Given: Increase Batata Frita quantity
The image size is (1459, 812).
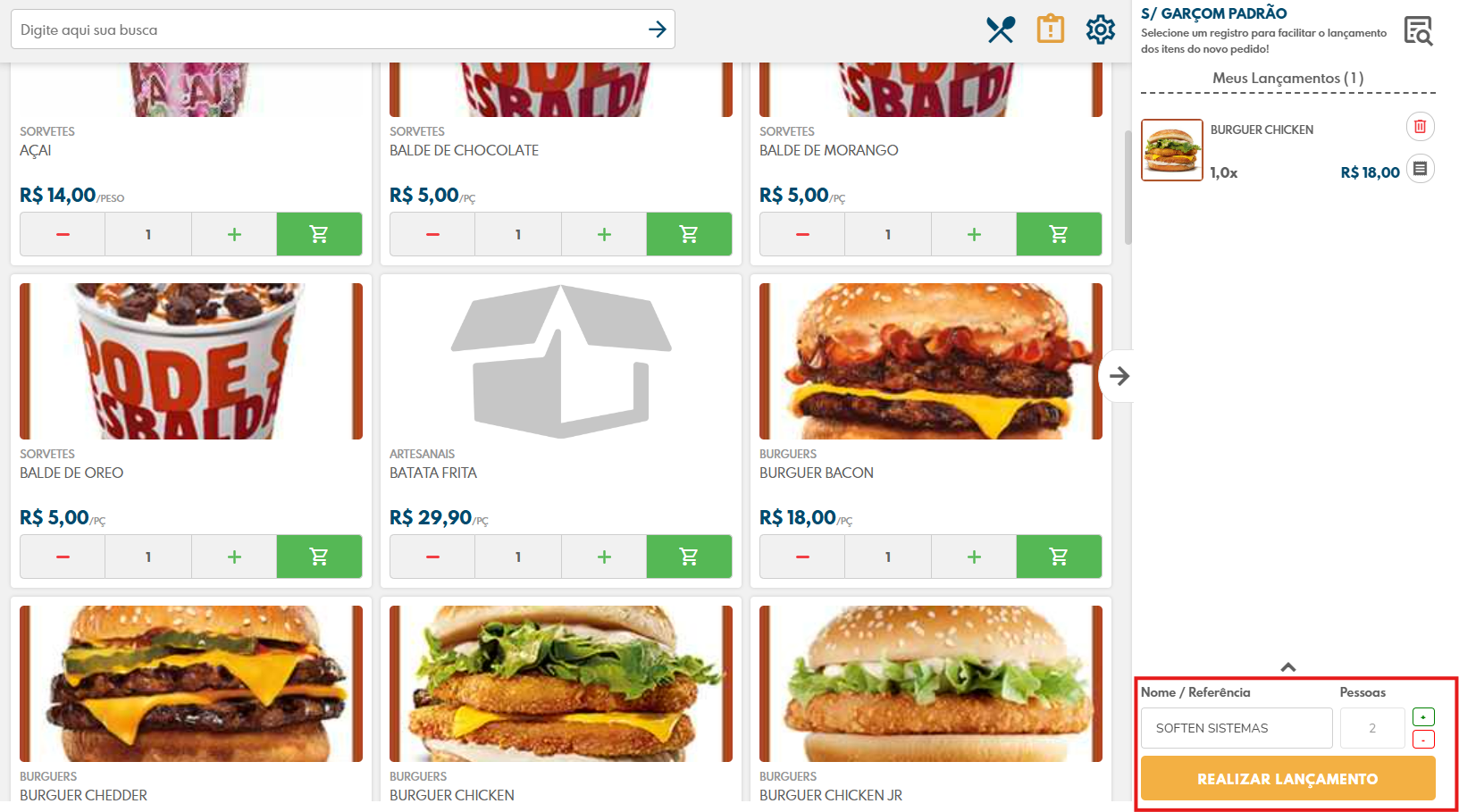Looking at the screenshot, I should point(604,557).
